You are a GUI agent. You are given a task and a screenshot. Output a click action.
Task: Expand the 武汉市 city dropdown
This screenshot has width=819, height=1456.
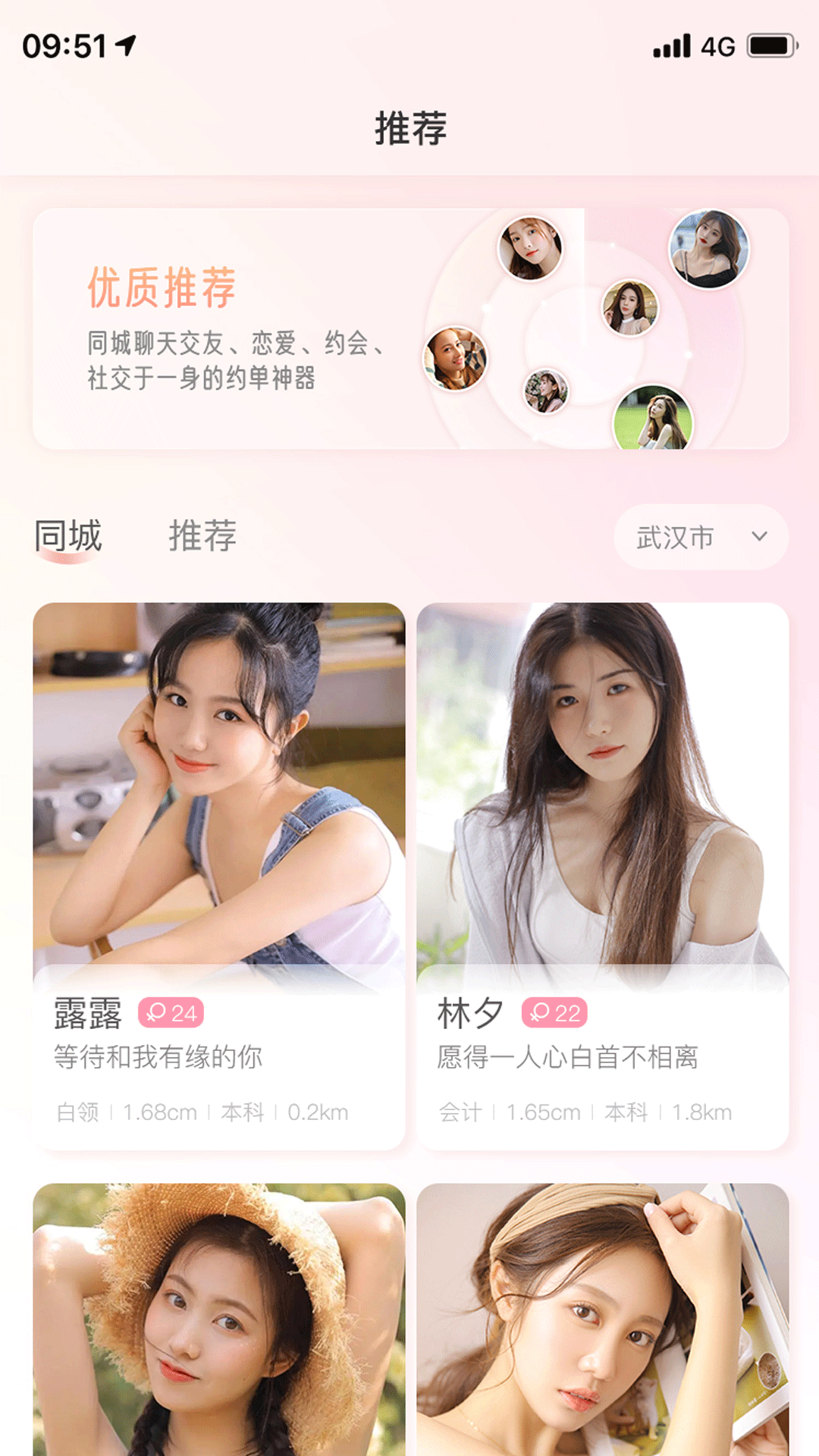(700, 537)
